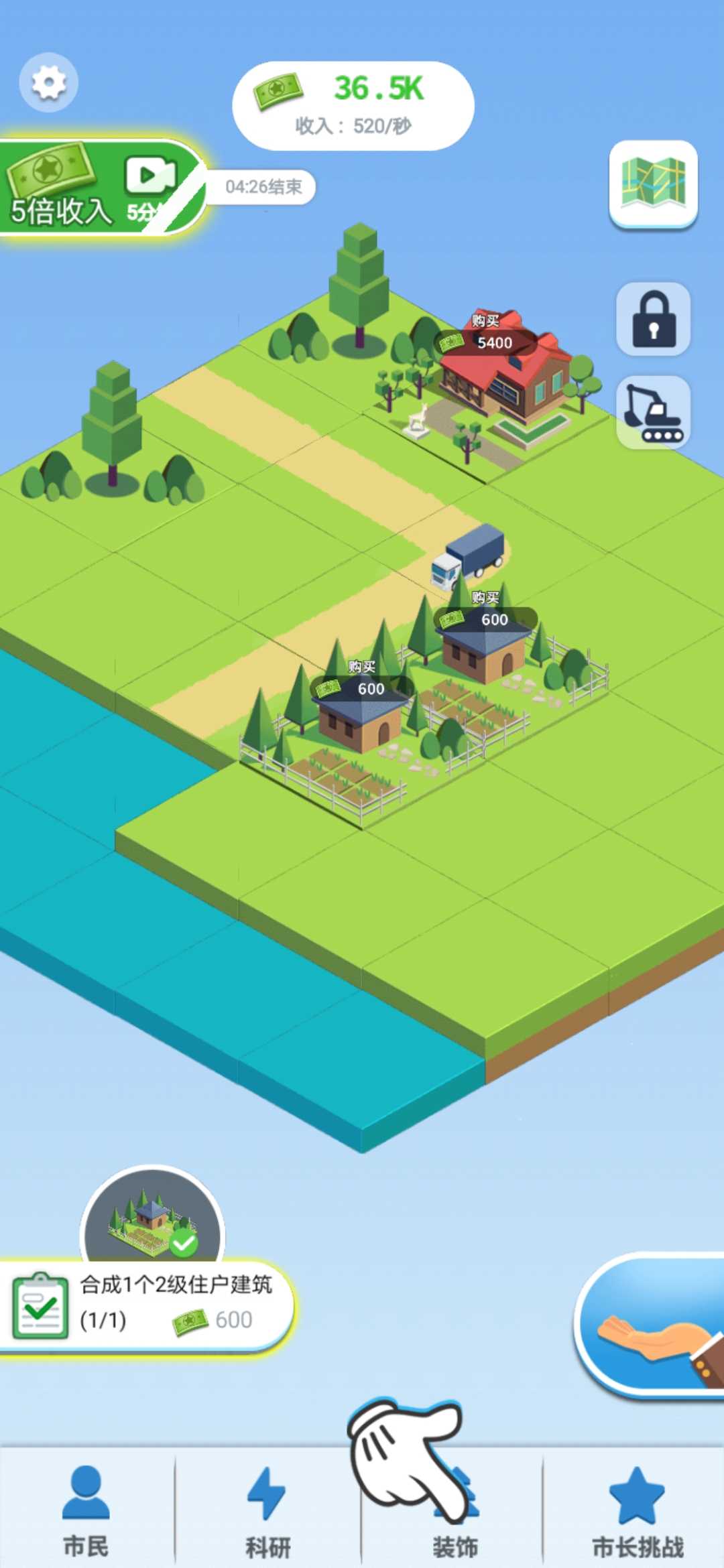Go to the 市长挑战 tab
724x1568 pixels.
pos(637,1511)
